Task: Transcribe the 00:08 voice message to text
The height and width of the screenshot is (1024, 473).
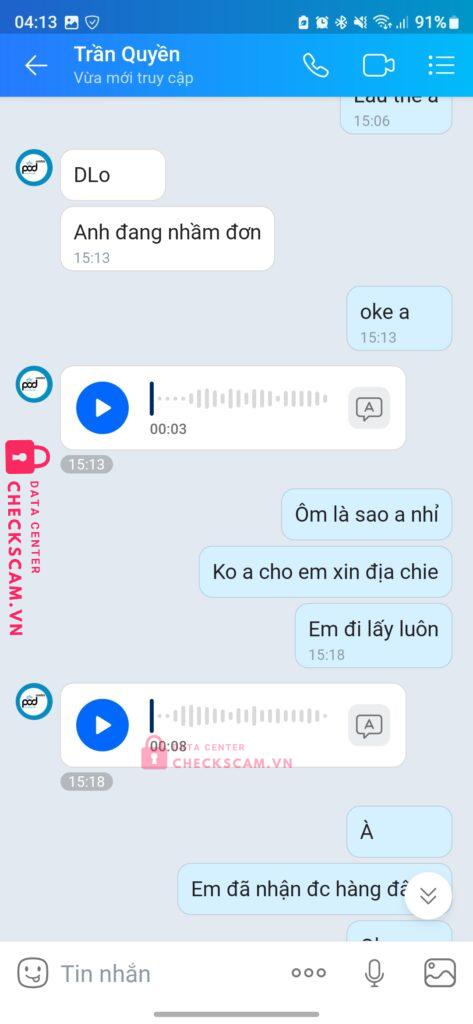Action: pos(369,725)
